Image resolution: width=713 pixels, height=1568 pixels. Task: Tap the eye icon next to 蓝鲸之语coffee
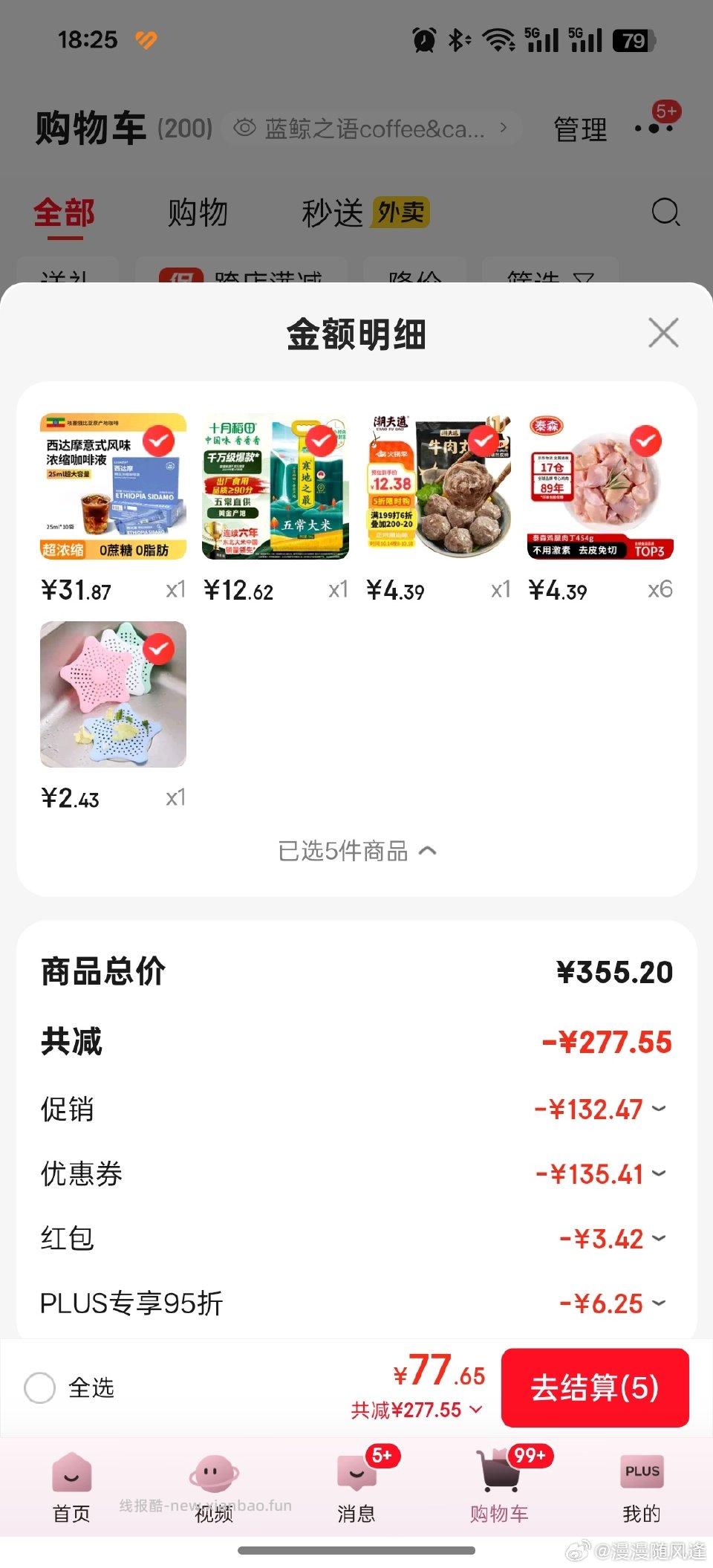point(244,127)
